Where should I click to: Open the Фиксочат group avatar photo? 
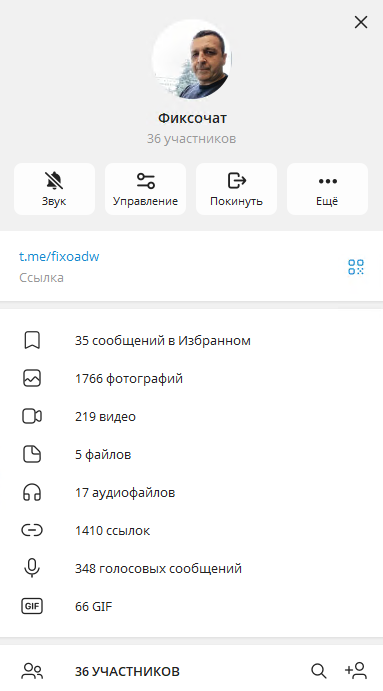point(192,59)
